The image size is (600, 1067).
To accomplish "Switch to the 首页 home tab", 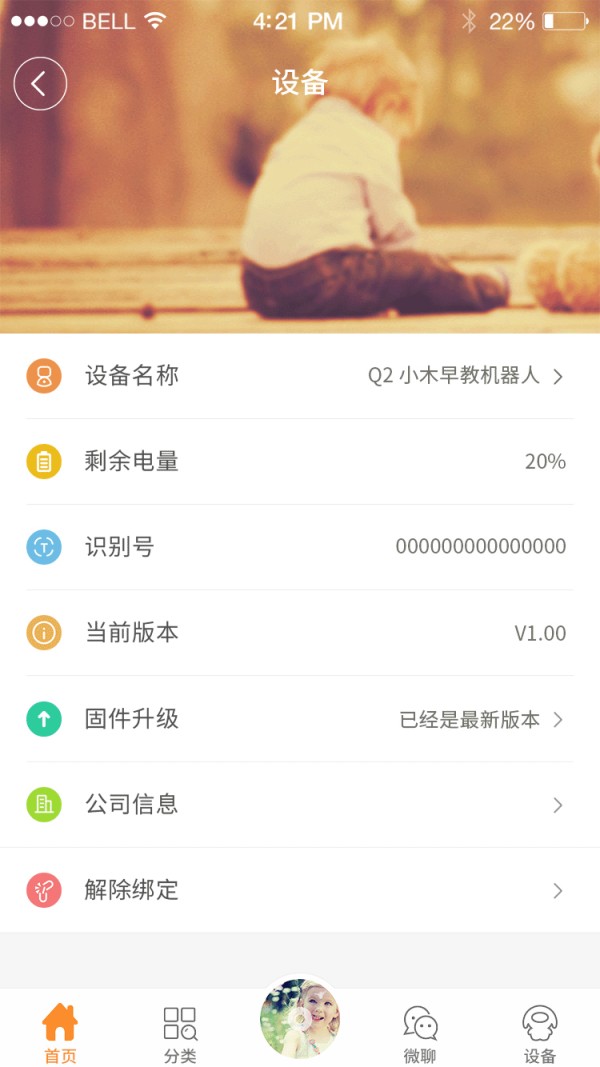I will [x=60, y=1033].
